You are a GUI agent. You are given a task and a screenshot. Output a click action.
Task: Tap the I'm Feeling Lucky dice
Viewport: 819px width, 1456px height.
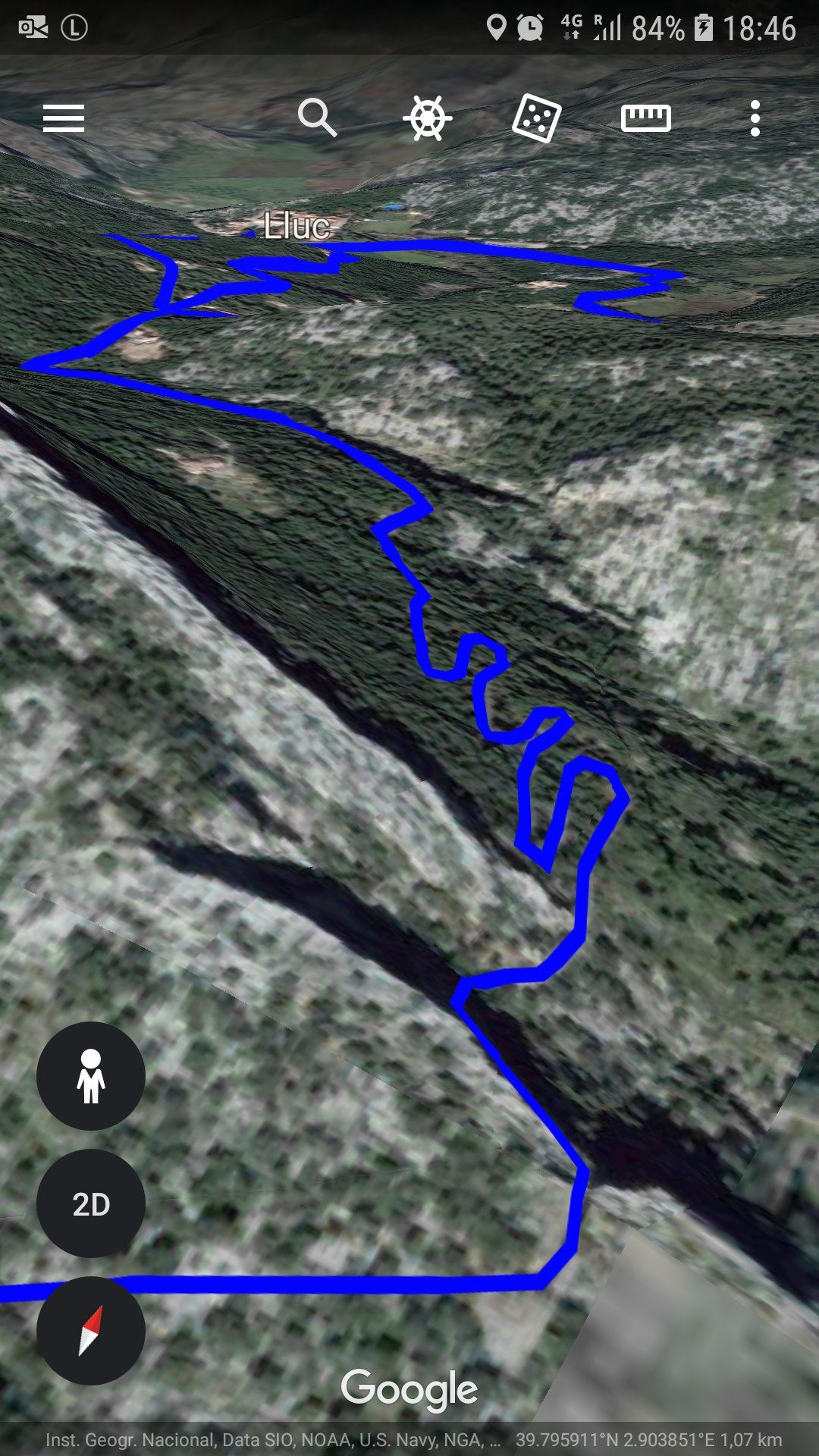coord(536,118)
